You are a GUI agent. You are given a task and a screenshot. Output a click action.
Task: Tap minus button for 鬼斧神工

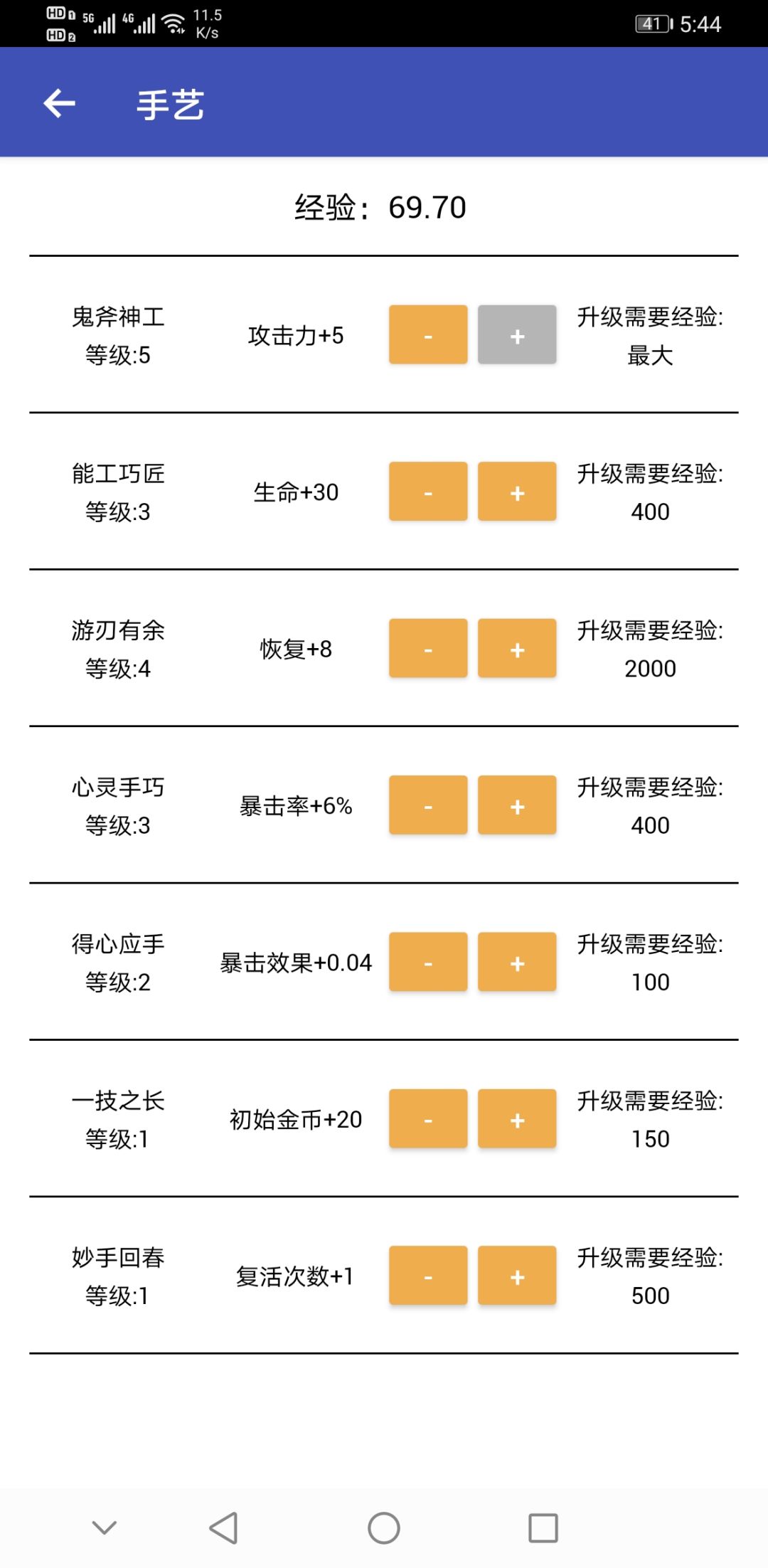tap(428, 335)
